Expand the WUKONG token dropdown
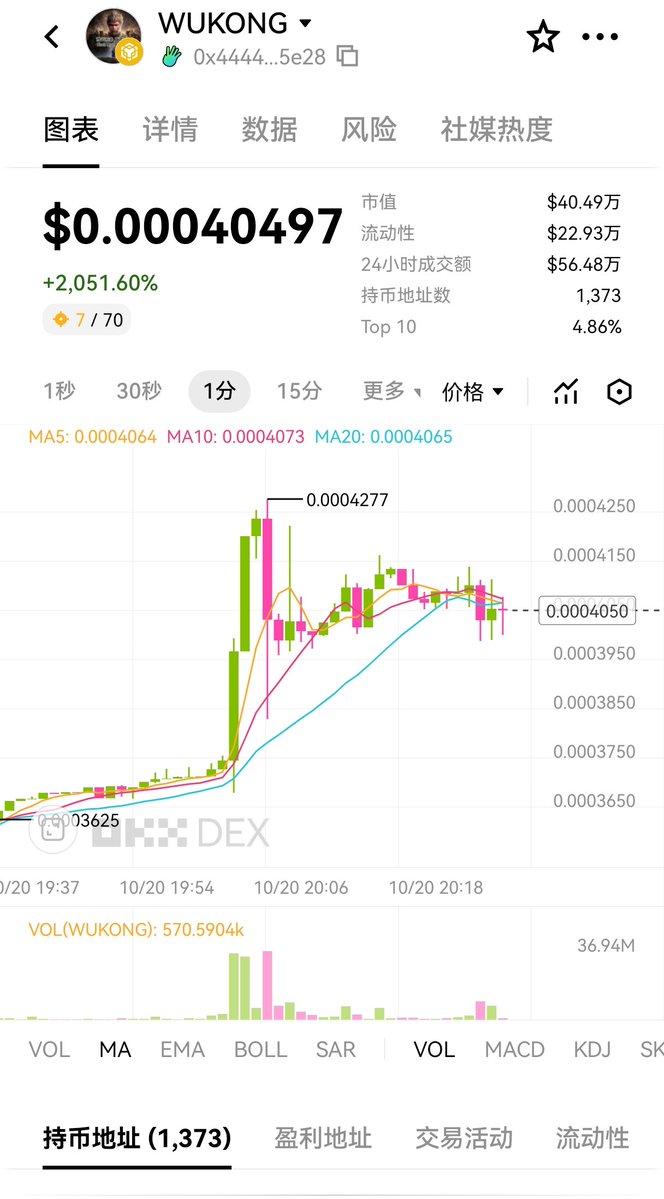This screenshot has width=664, height=1199. tap(305, 23)
